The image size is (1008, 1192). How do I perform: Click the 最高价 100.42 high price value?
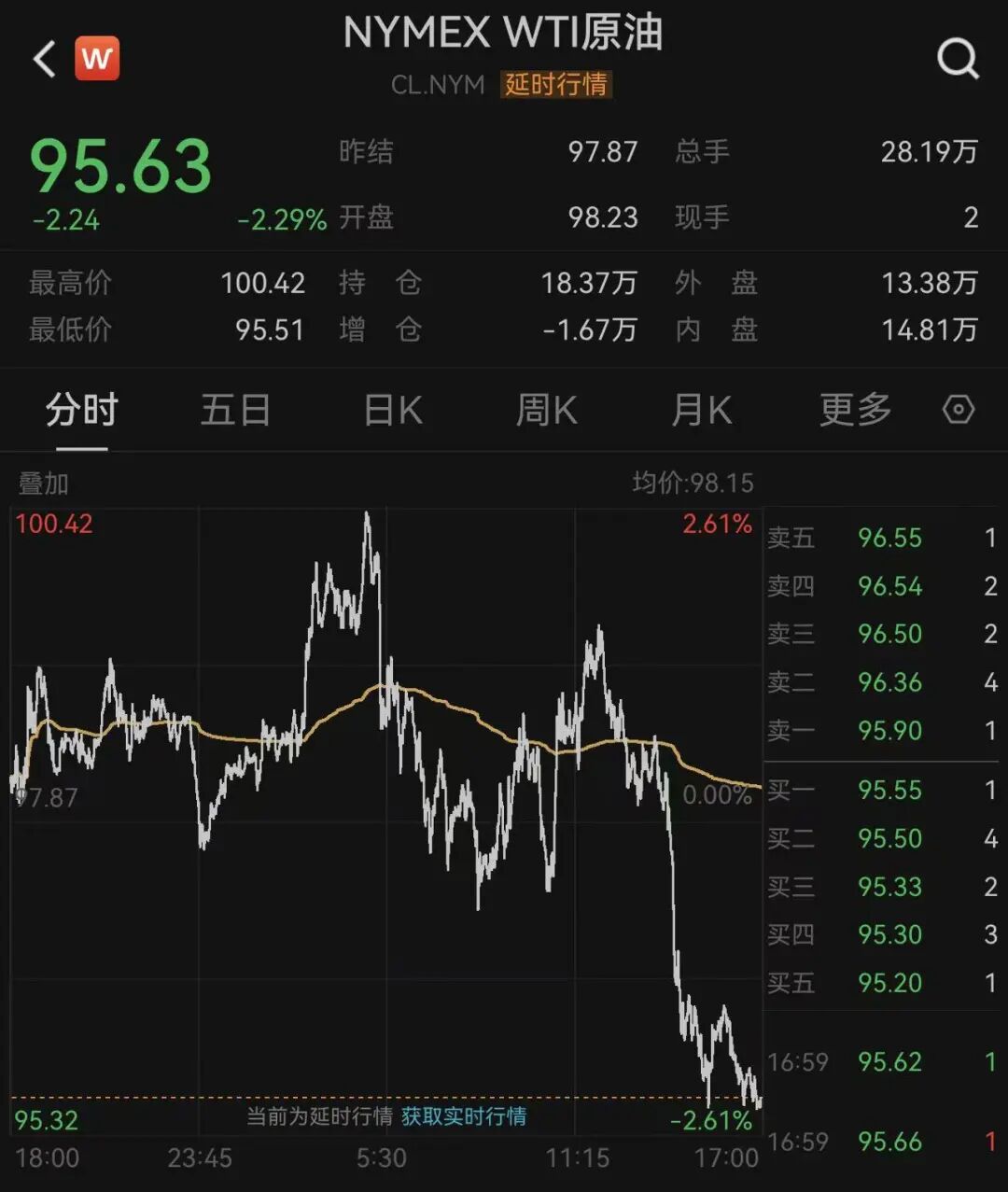pos(264,283)
